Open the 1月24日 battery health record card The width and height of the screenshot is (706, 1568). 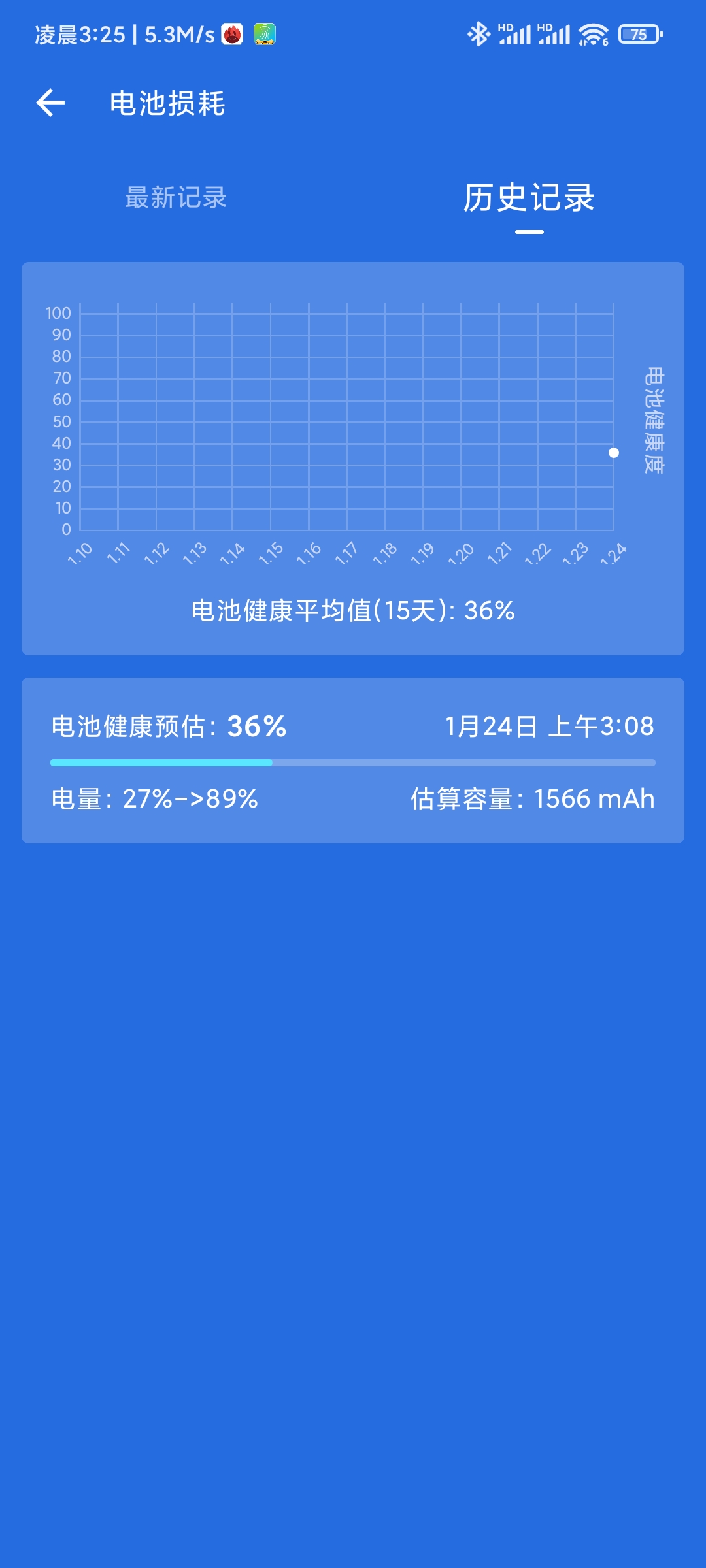pos(353,760)
